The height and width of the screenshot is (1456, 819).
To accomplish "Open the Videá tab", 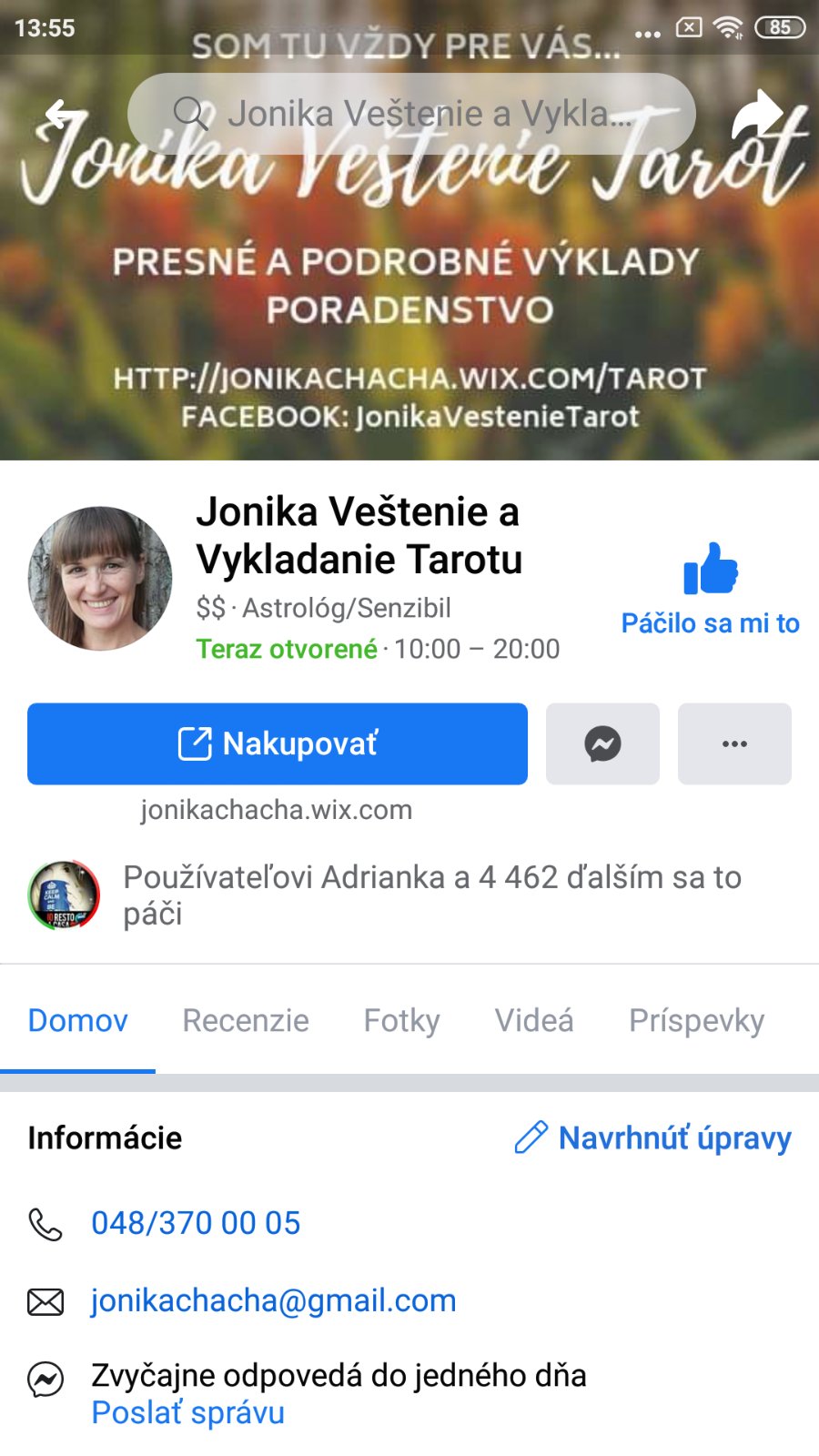I will click(534, 1020).
